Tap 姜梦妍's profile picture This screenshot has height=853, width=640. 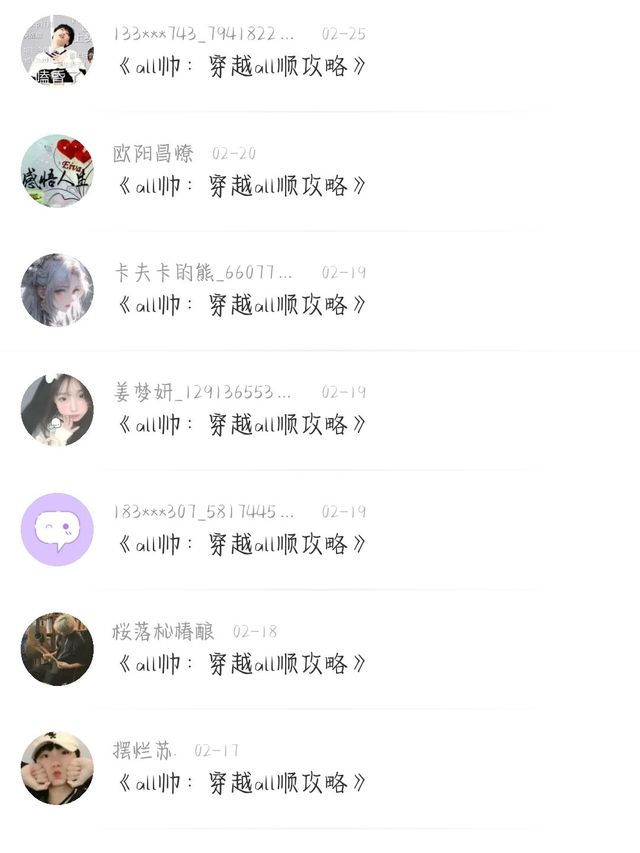click(57, 410)
